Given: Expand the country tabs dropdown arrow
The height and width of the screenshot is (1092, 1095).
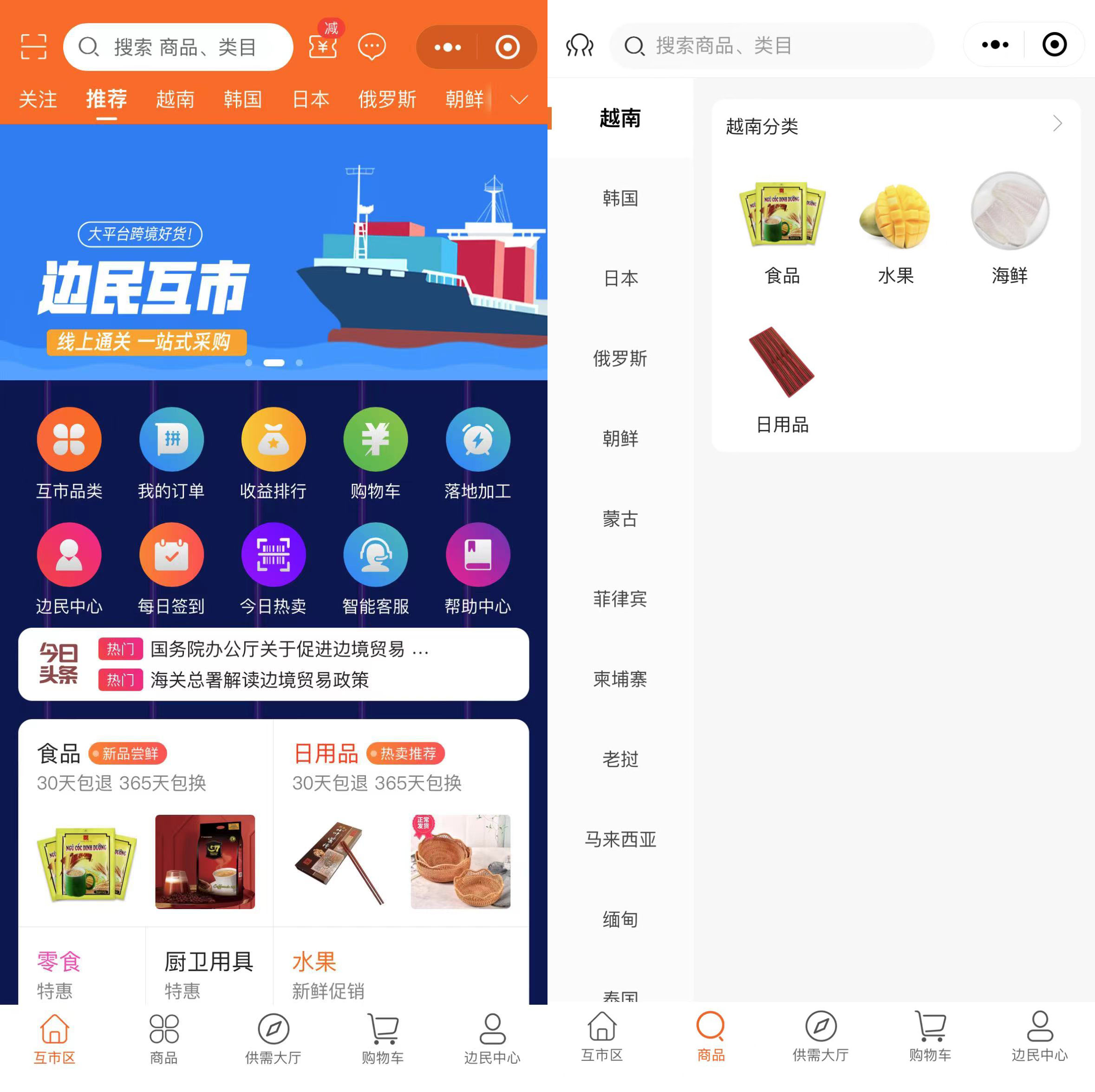Looking at the screenshot, I should (519, 100).
